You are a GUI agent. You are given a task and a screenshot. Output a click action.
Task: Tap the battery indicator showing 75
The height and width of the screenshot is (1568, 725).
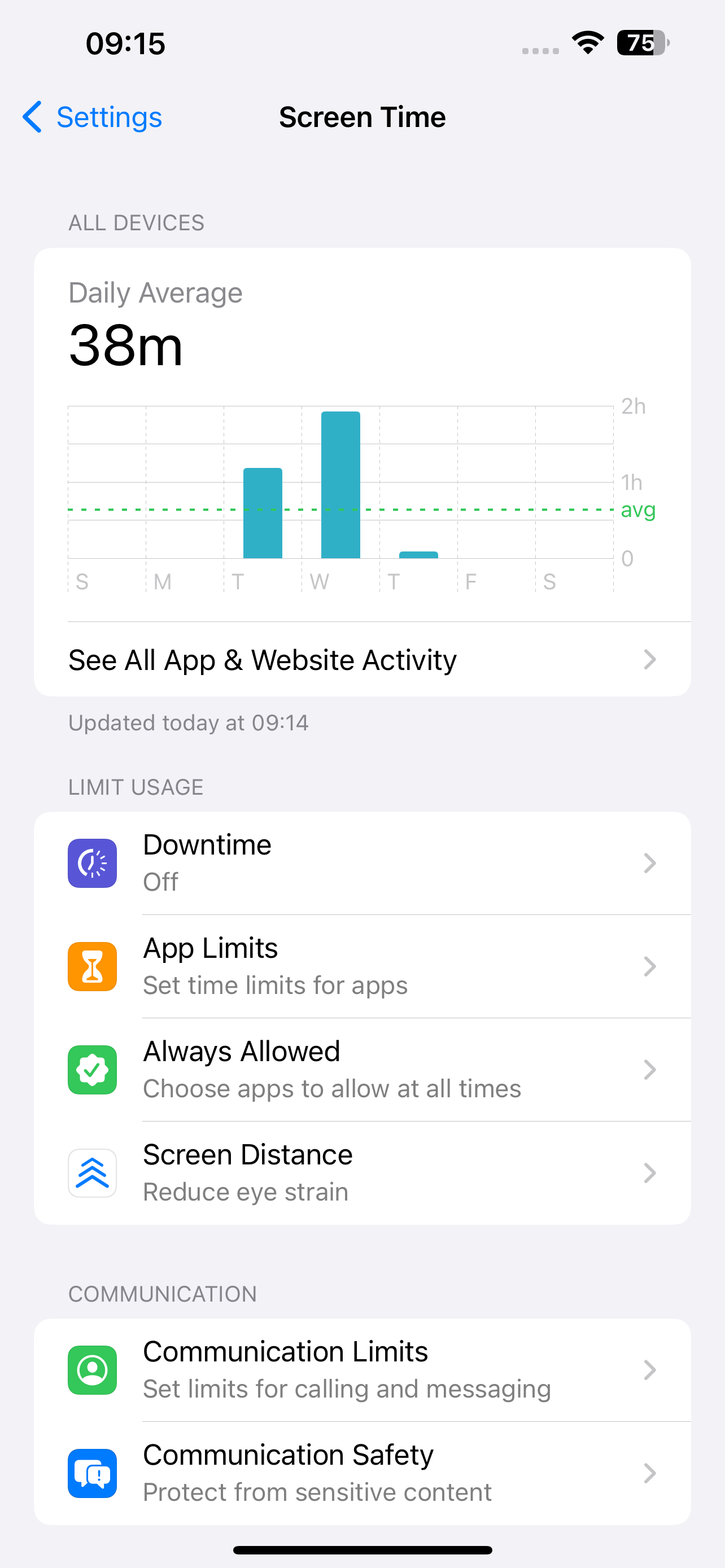[x=640, y=42]
